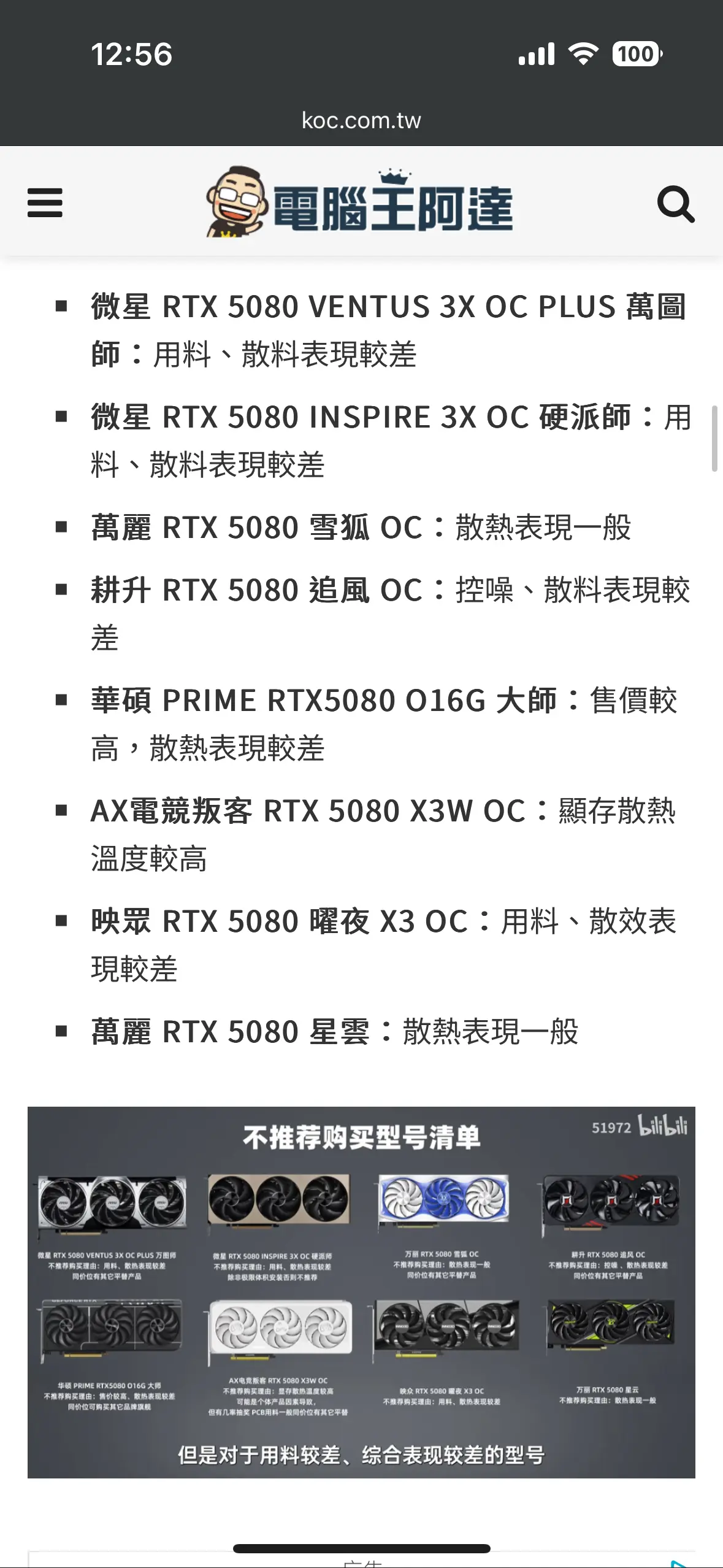Open the 不推荐购买型号清单 image
This screenshot has height=1568, width=723.
[x=361, y=1293]
